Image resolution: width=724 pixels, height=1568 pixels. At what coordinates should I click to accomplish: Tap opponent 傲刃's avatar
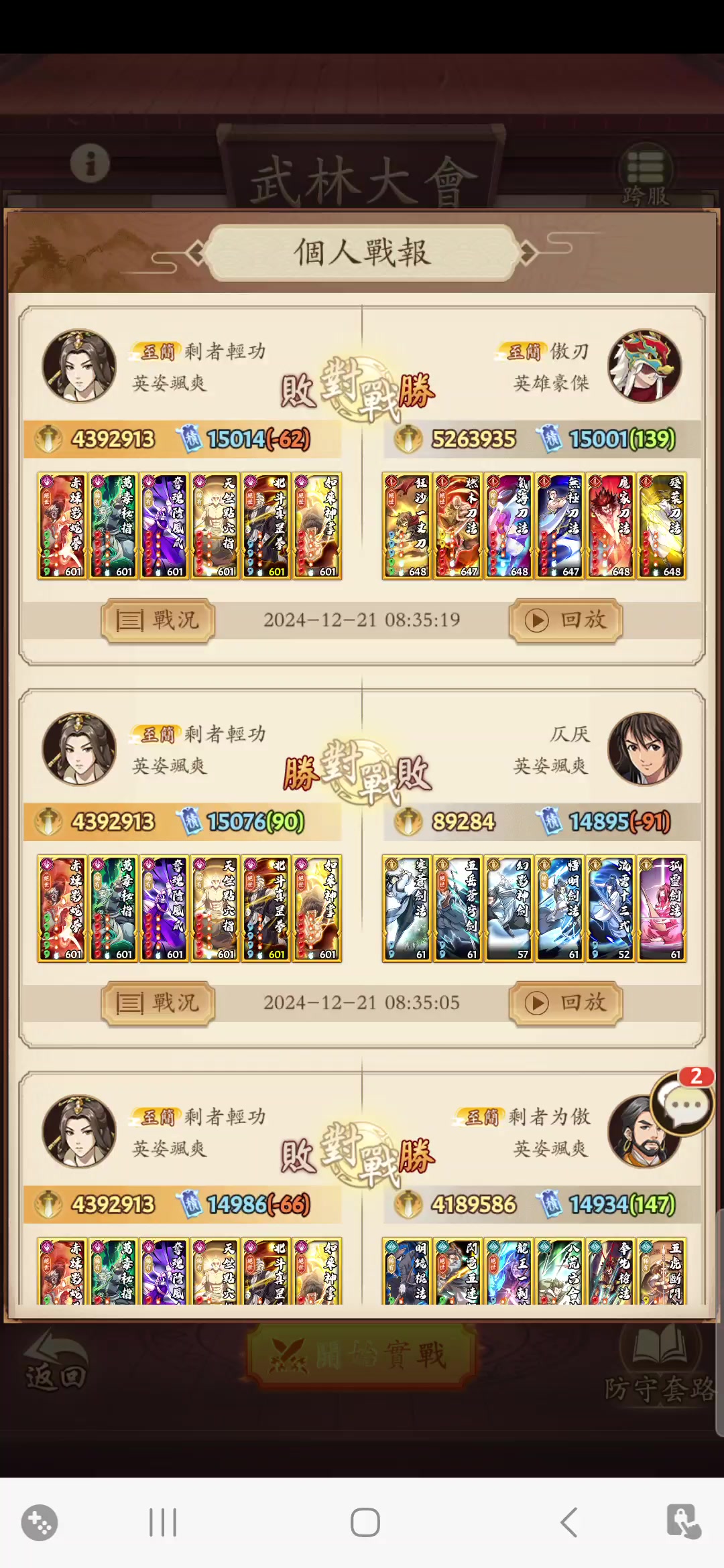(644, 366)
